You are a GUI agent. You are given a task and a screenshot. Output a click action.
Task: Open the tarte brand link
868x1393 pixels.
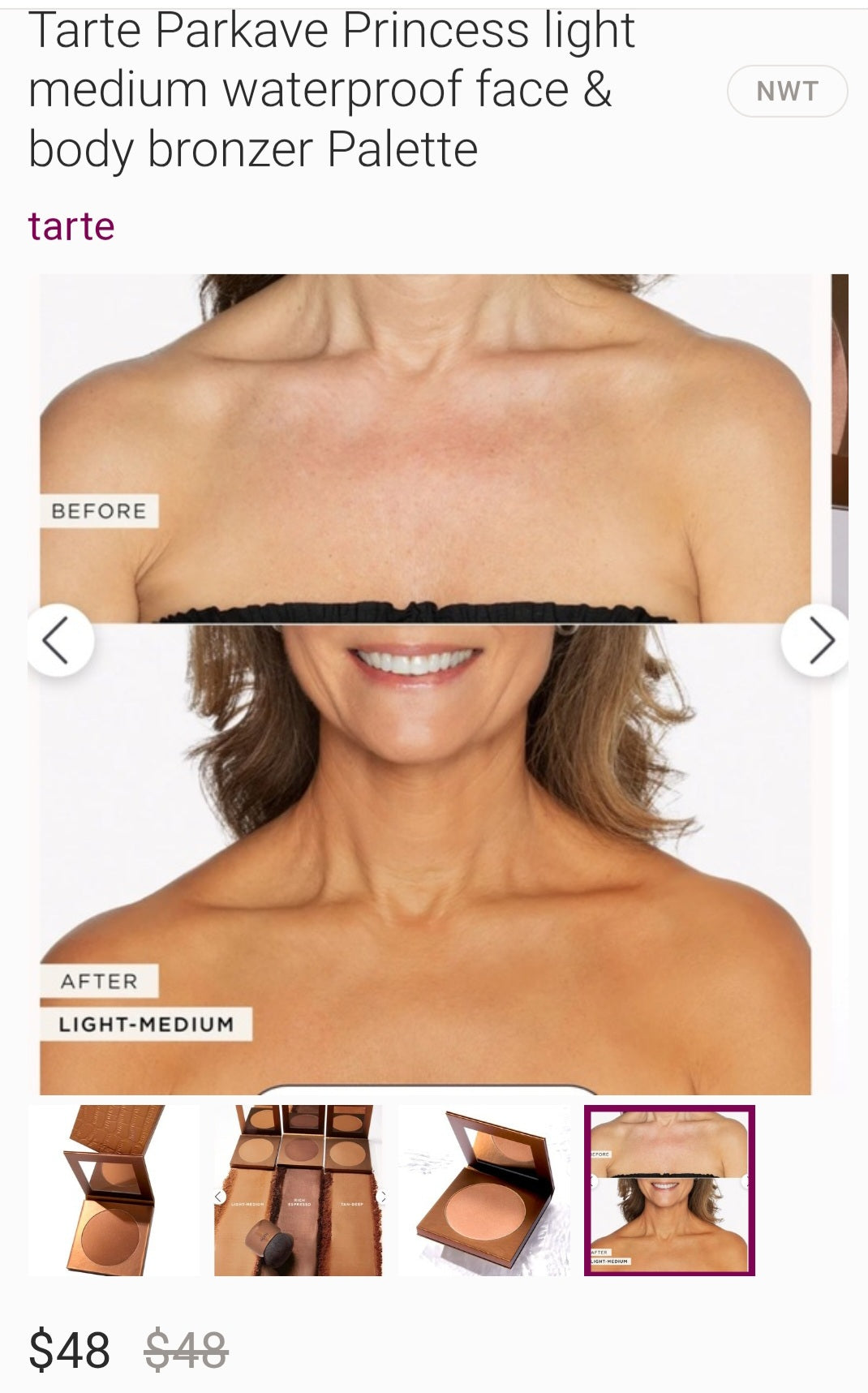[71, 226]
